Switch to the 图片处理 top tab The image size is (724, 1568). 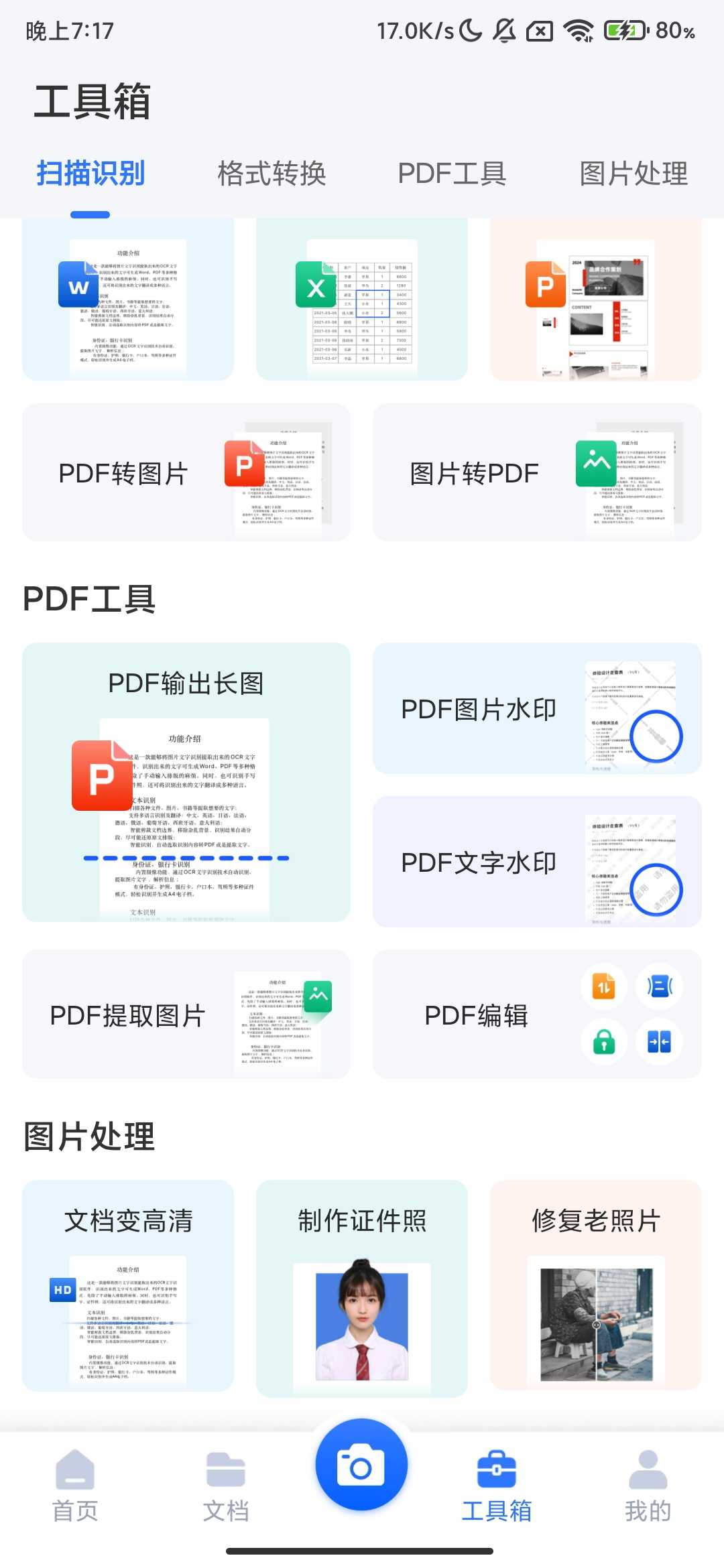click(633, 174)
